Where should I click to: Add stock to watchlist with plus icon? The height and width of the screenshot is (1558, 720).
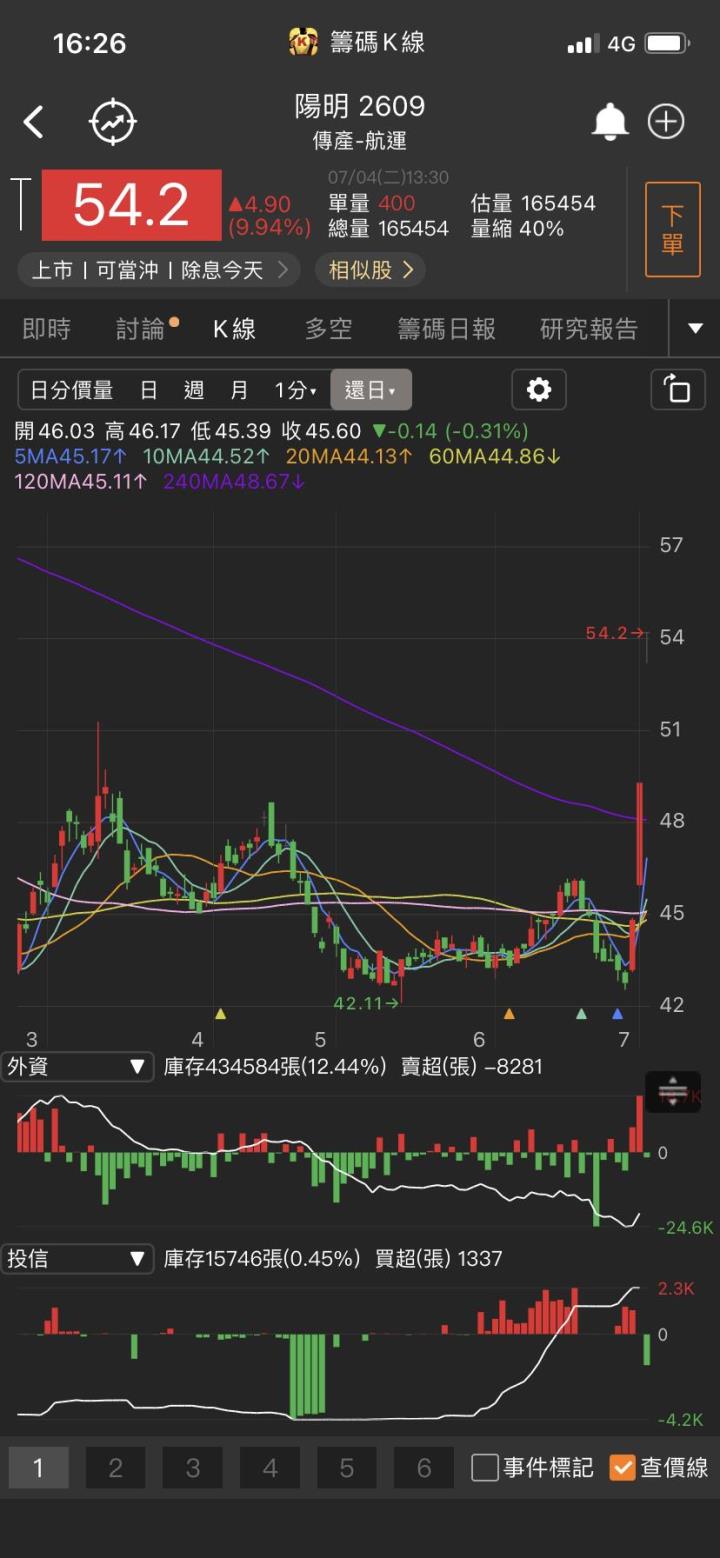coord(666,122)
